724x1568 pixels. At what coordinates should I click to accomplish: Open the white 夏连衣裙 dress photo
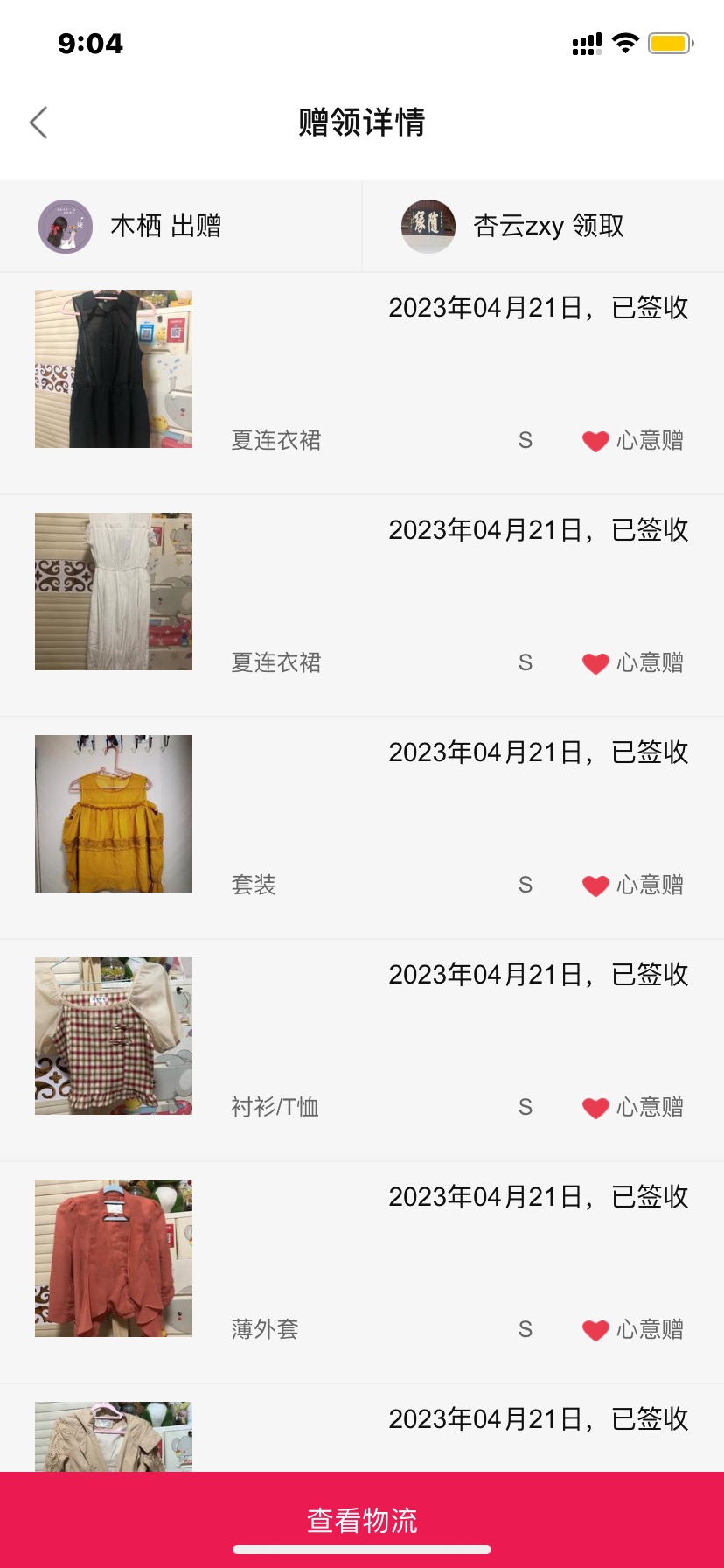click(114, 591)
